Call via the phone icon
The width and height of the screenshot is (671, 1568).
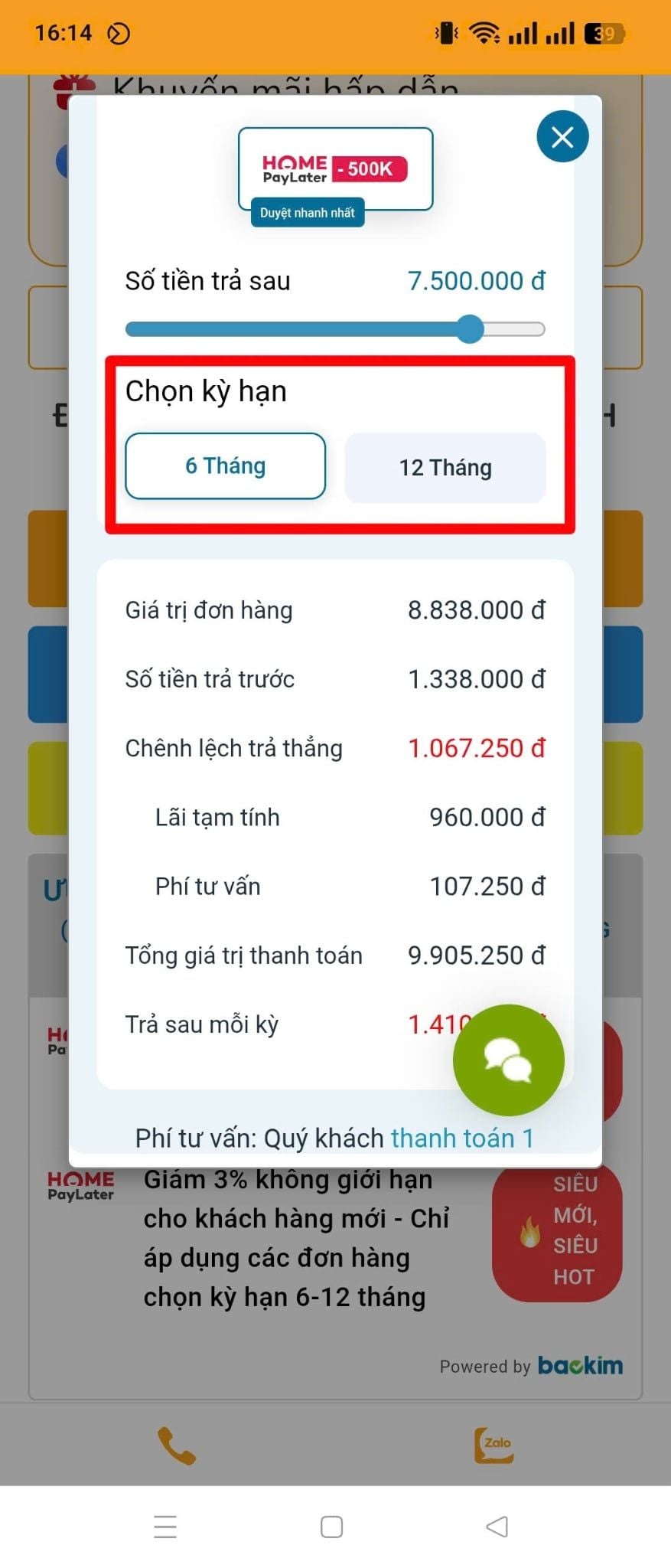(x=177, y=1445)
